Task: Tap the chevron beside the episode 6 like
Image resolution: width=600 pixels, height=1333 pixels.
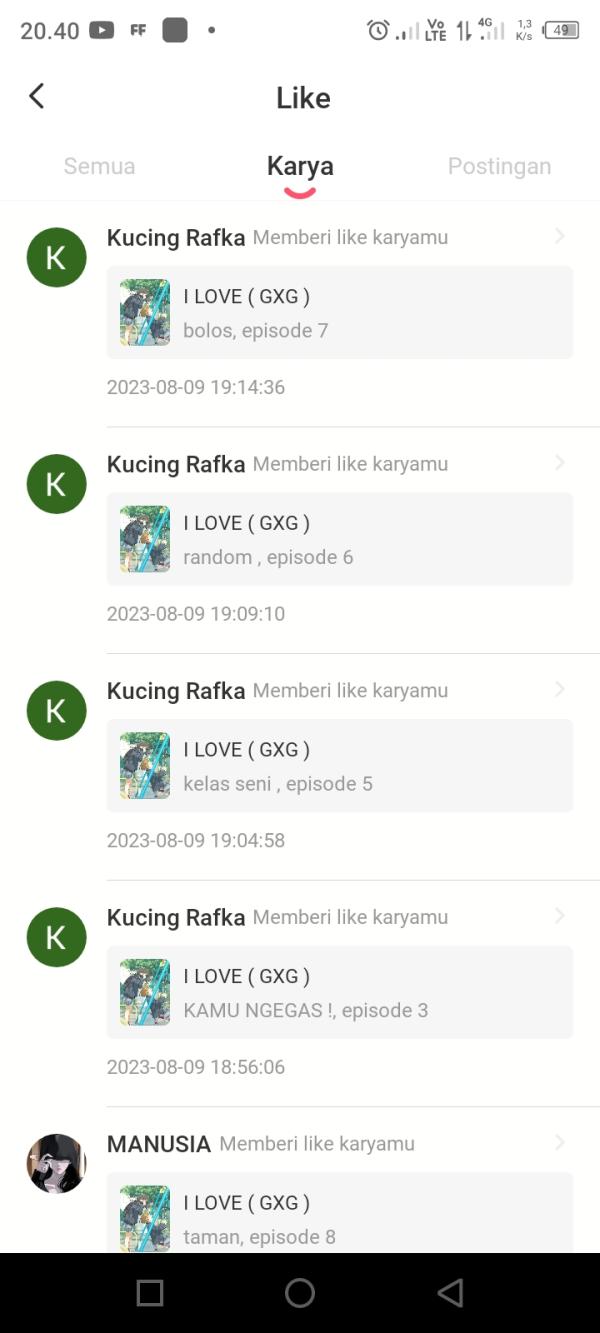Action: click(x=560, y=462)
